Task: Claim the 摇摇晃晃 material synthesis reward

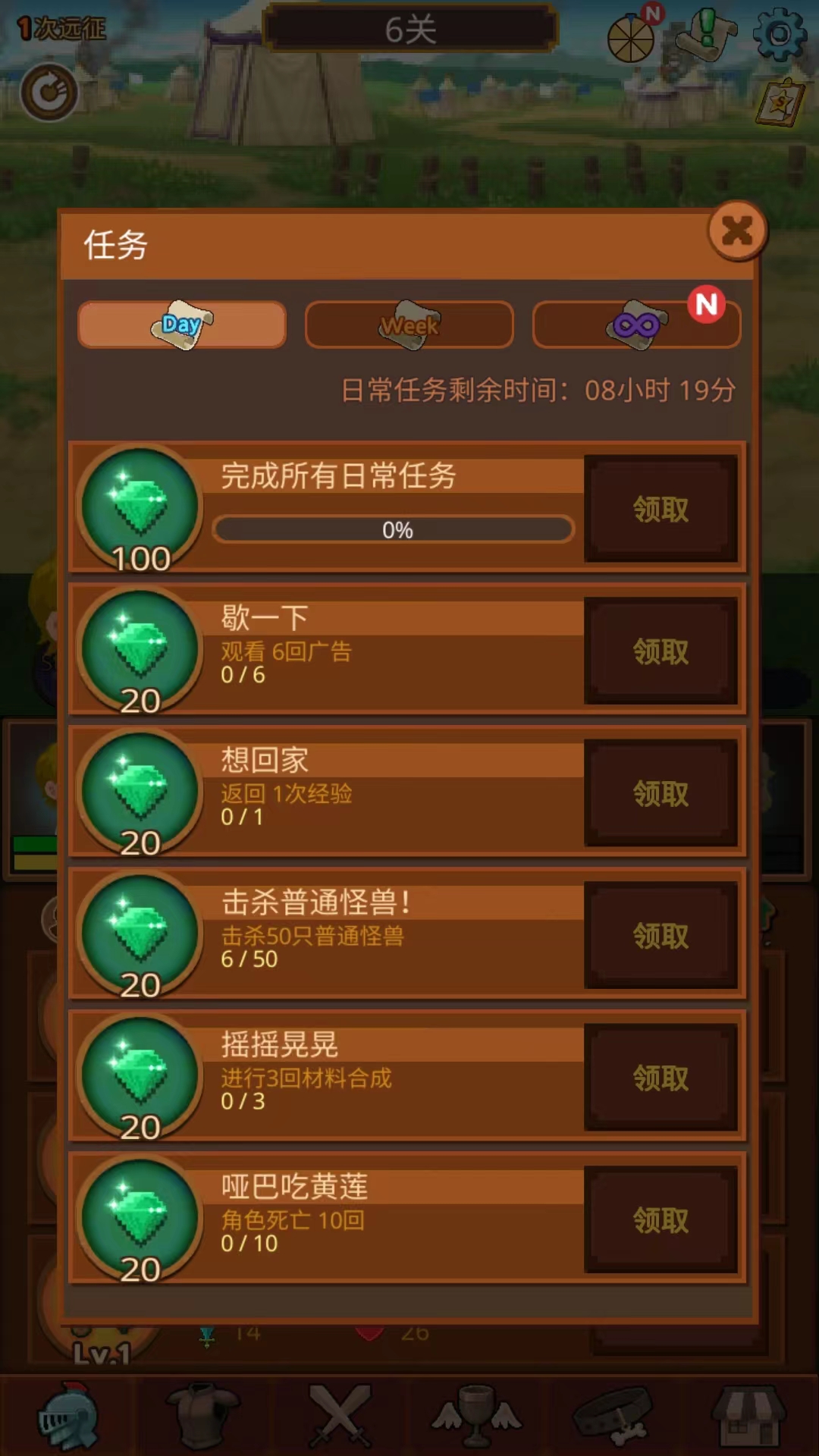Action: 661,1078
